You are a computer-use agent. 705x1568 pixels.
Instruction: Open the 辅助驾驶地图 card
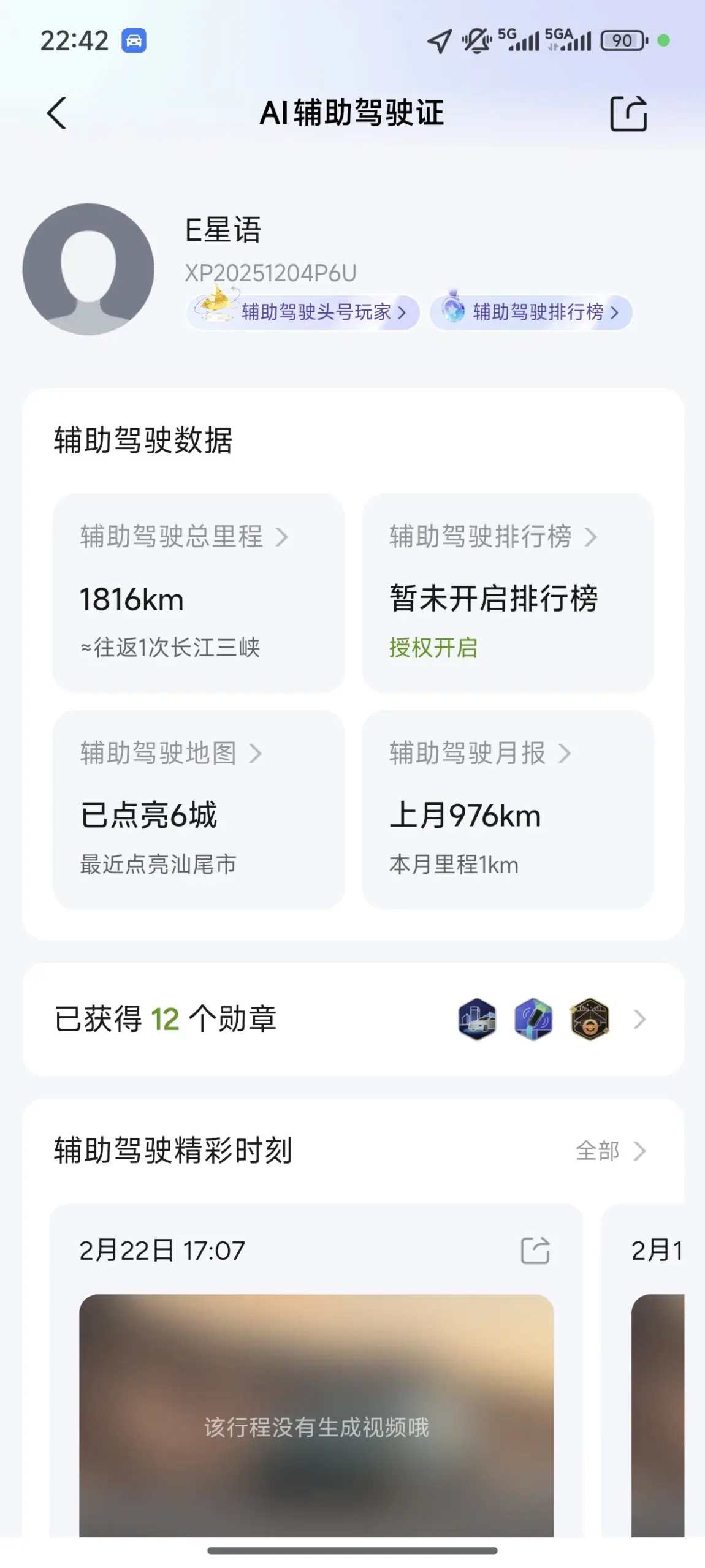[199, 809]
